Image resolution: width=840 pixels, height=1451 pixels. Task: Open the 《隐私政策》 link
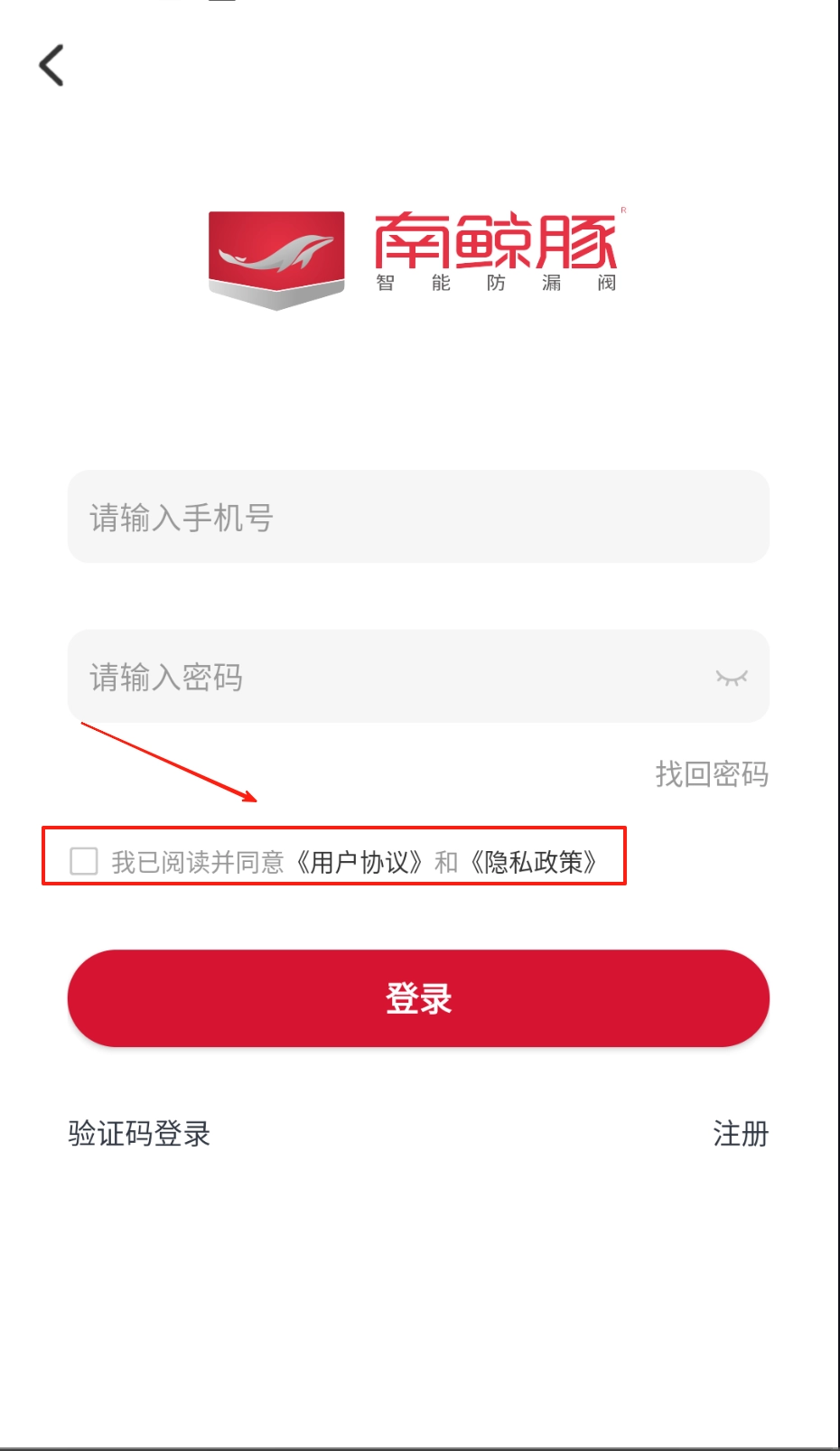tap(534, 862)
